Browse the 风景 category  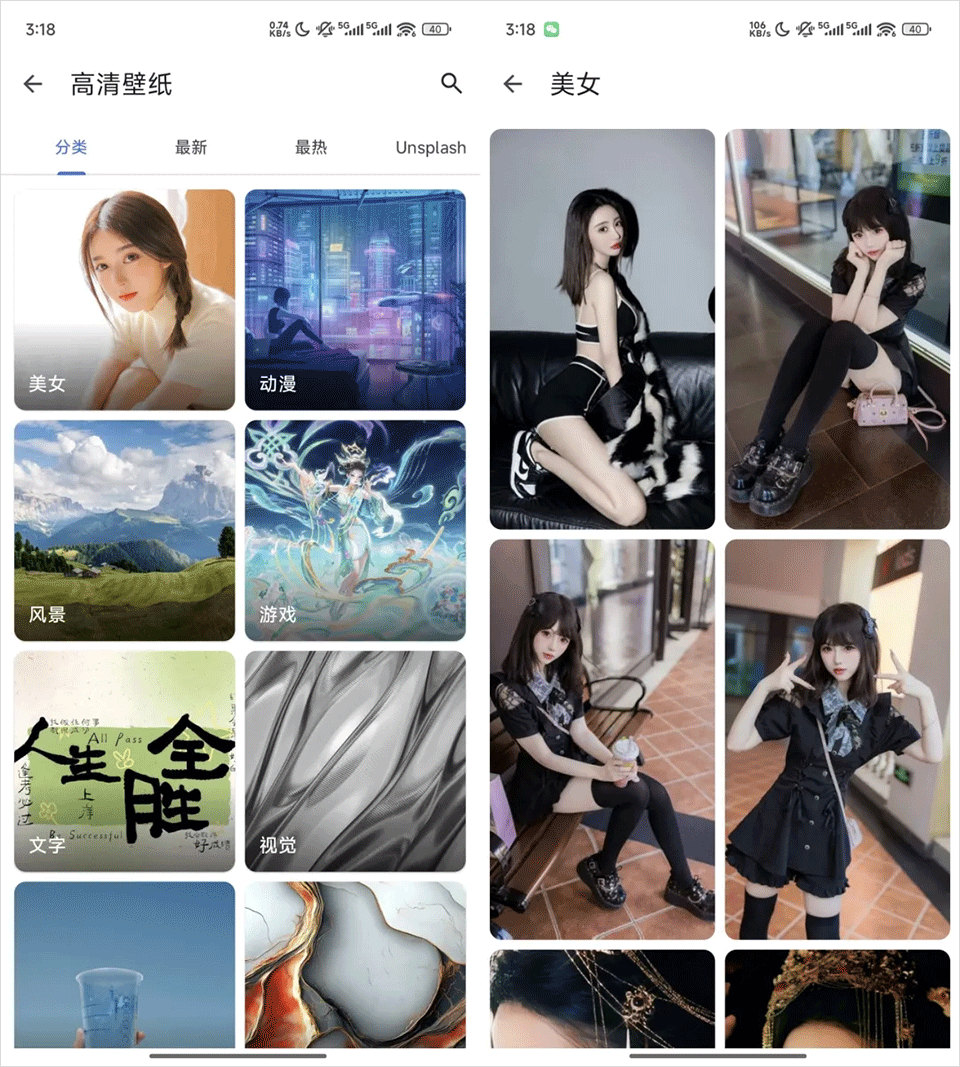coord(124,530)
